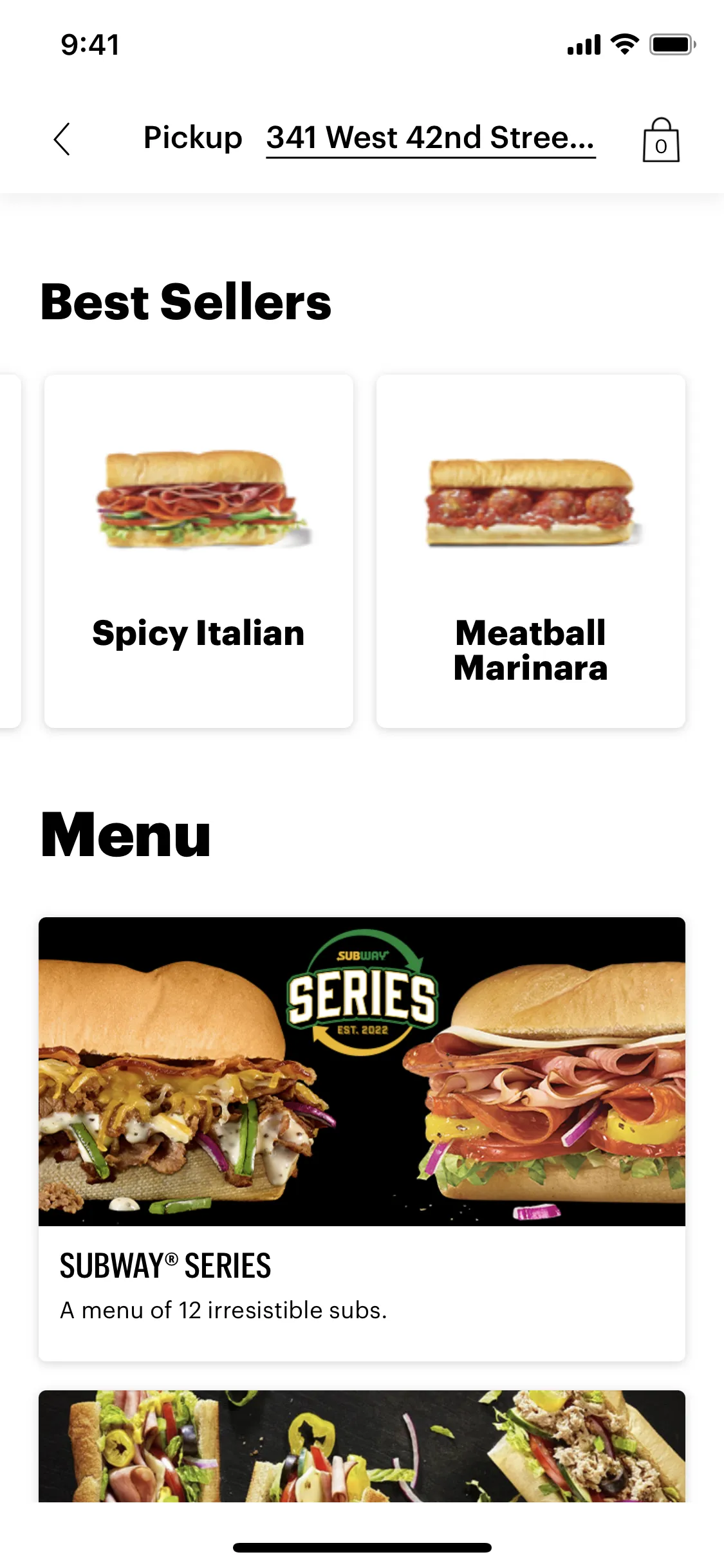Open the menu card below Subway Series
The height and width of the screenshot is (1568, 724).
tap(362, 1446)
